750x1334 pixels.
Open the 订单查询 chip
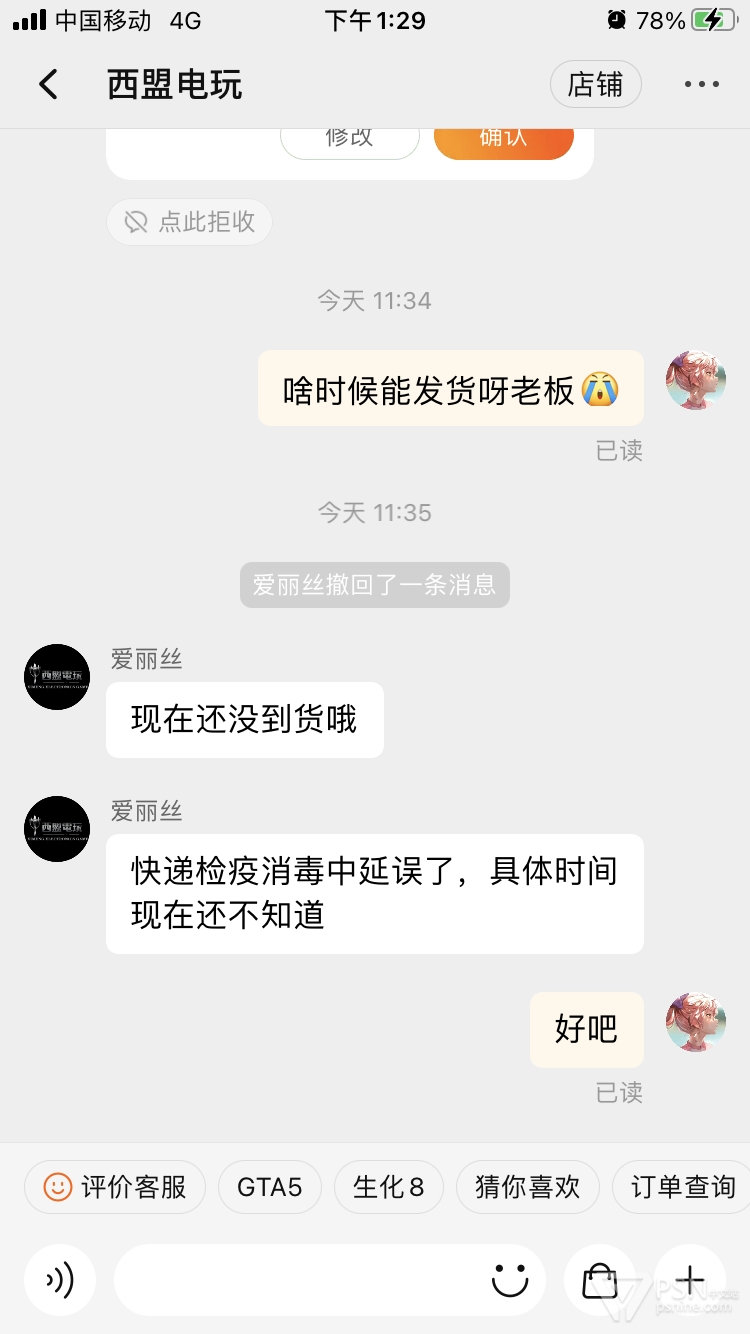click(x=682, y=1187)
